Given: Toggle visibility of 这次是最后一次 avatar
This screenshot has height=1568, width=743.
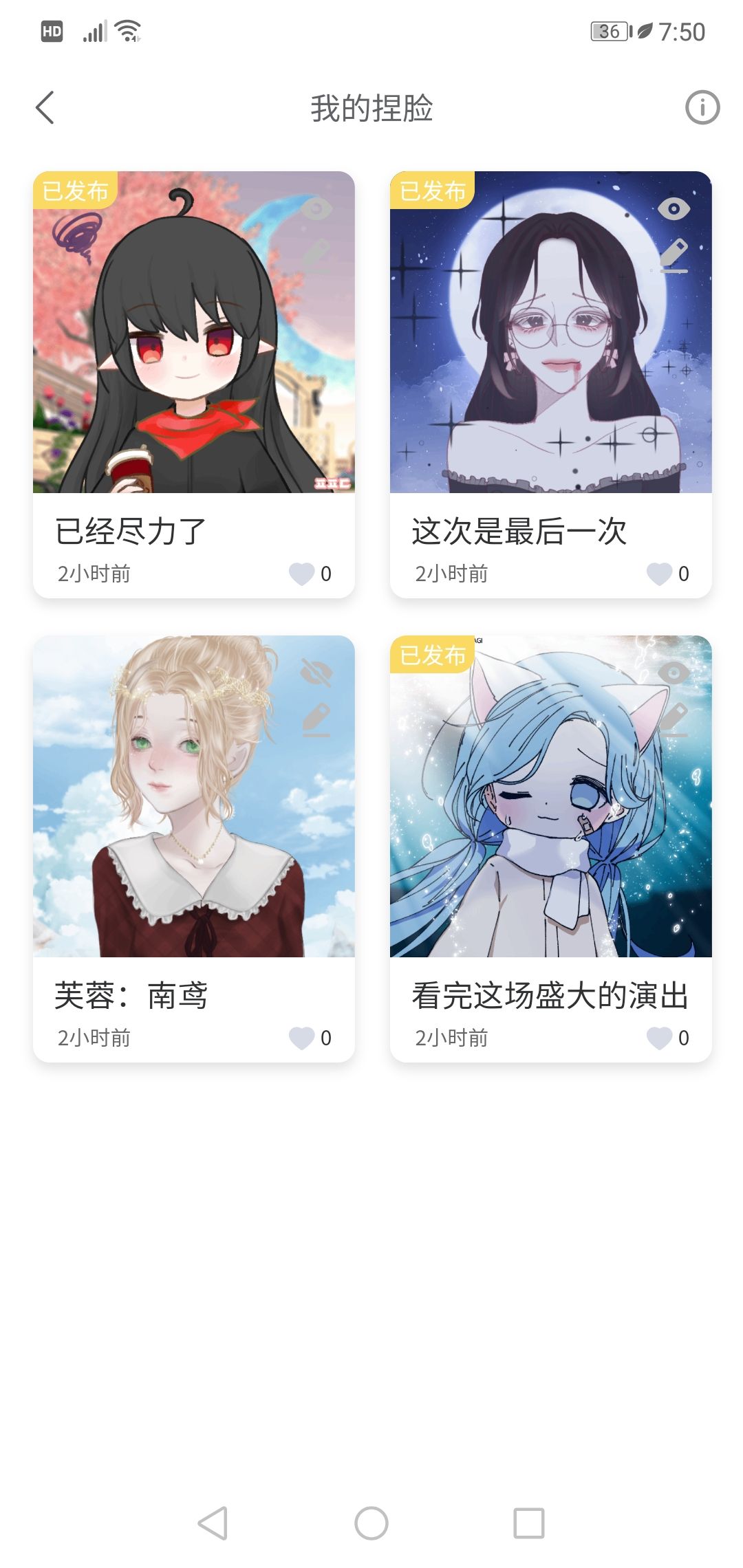Looking at the screenshot, I should point(674,208).
